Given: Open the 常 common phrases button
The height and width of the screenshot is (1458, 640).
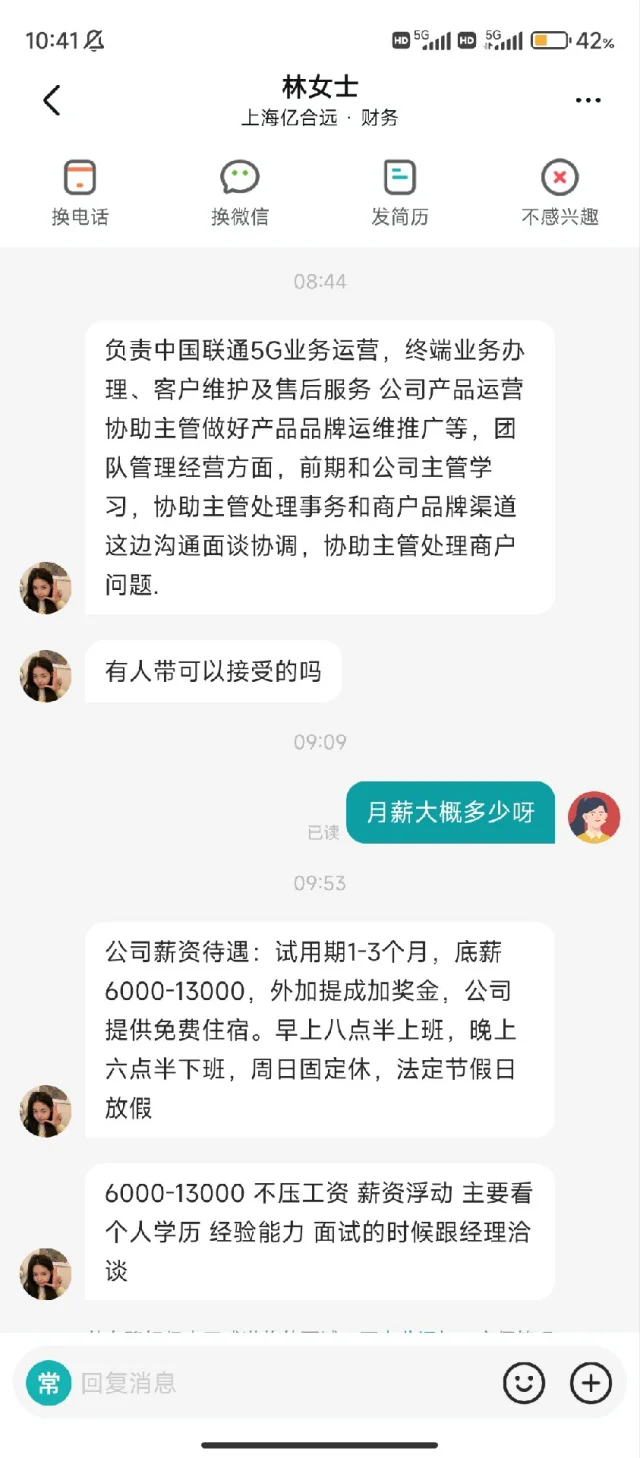Looking at the screenshot, I should 48,1383.
